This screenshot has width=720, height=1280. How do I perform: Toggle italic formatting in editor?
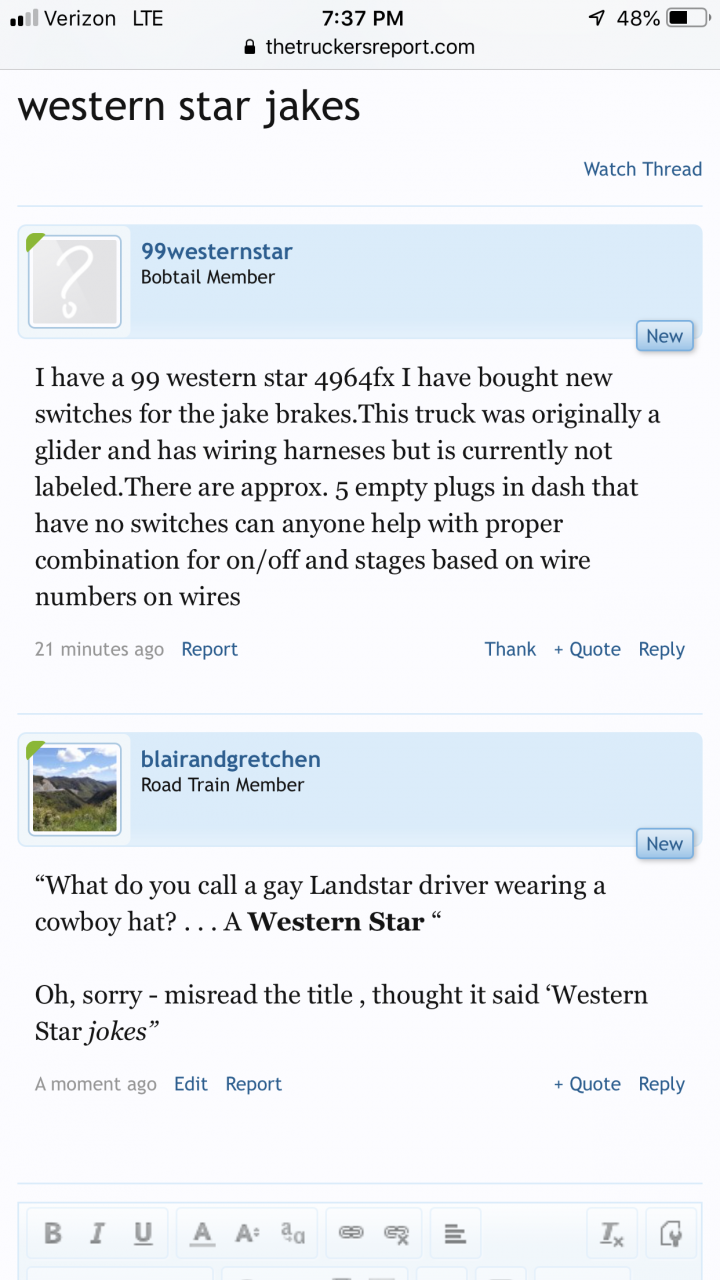click(97, 1234)
